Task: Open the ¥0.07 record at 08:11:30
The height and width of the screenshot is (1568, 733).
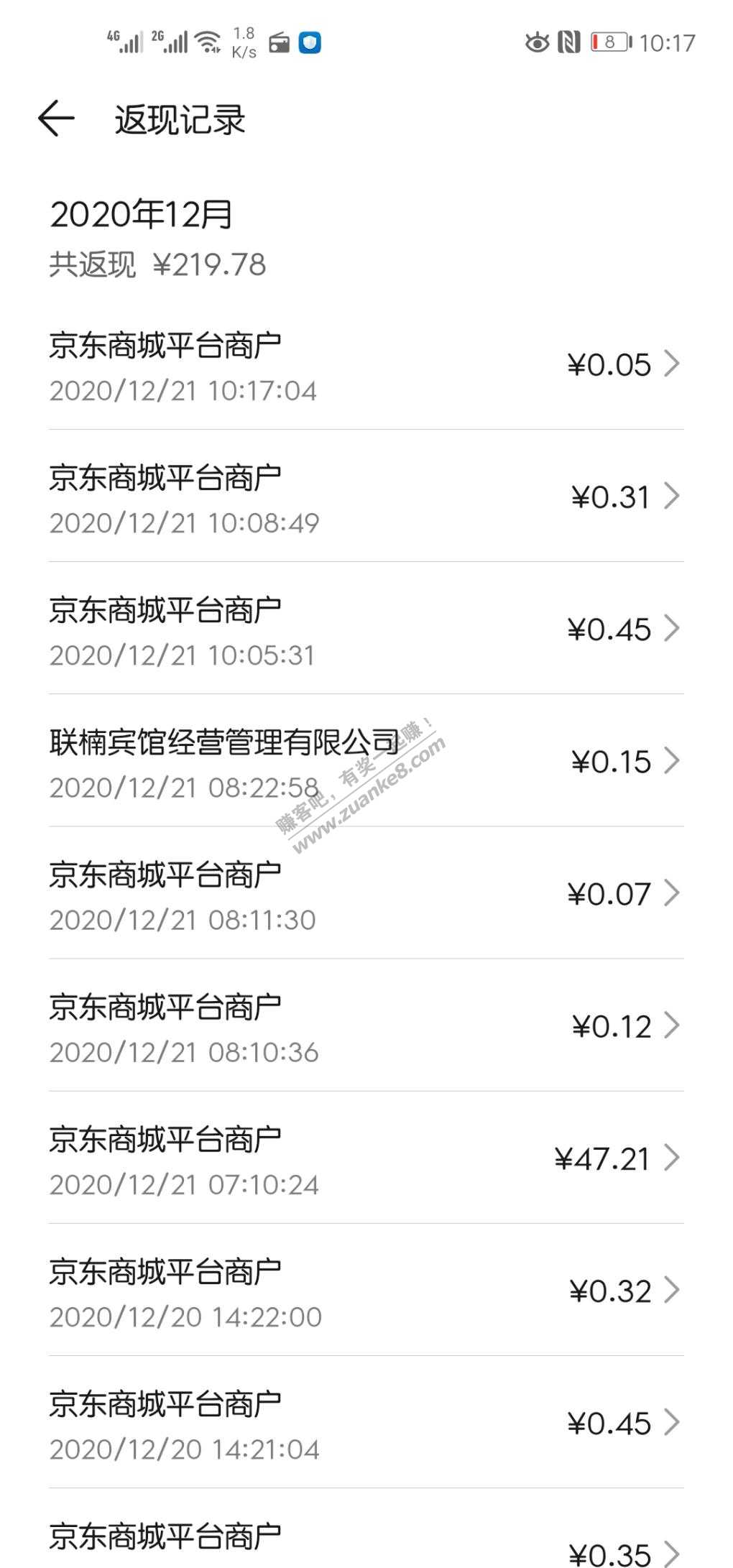Action: click(366, 893)
